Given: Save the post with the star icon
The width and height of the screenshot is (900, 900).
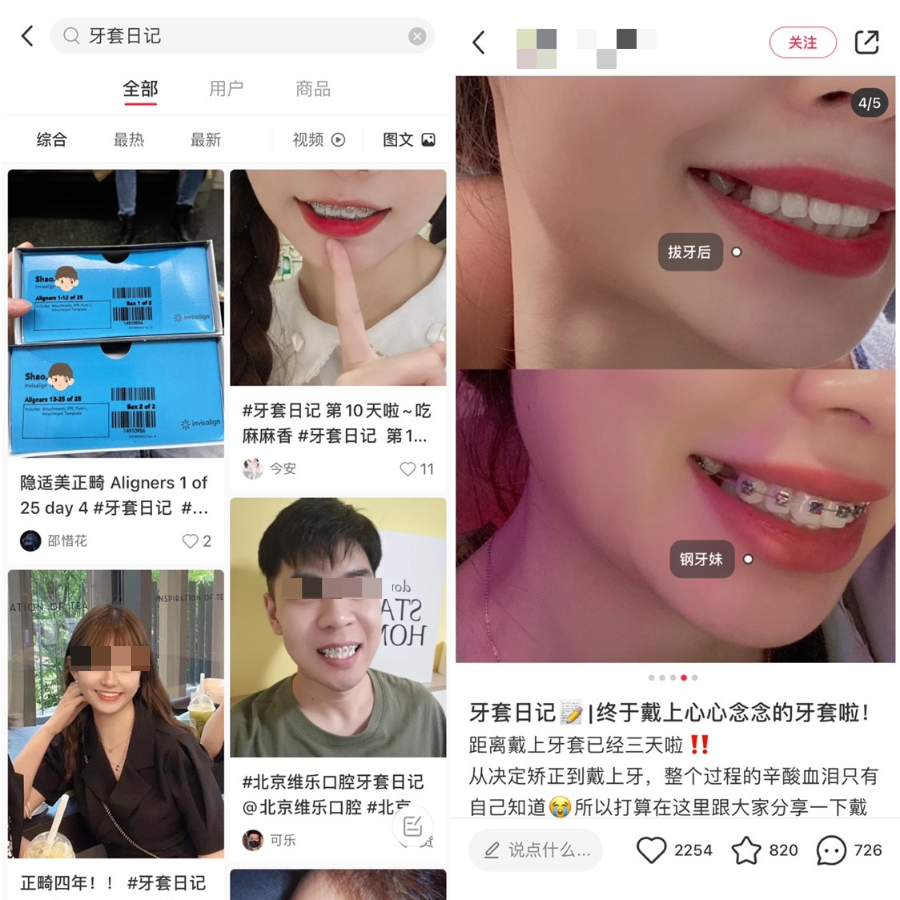Looking at the screenshot, I should click(x=746, y=850).
